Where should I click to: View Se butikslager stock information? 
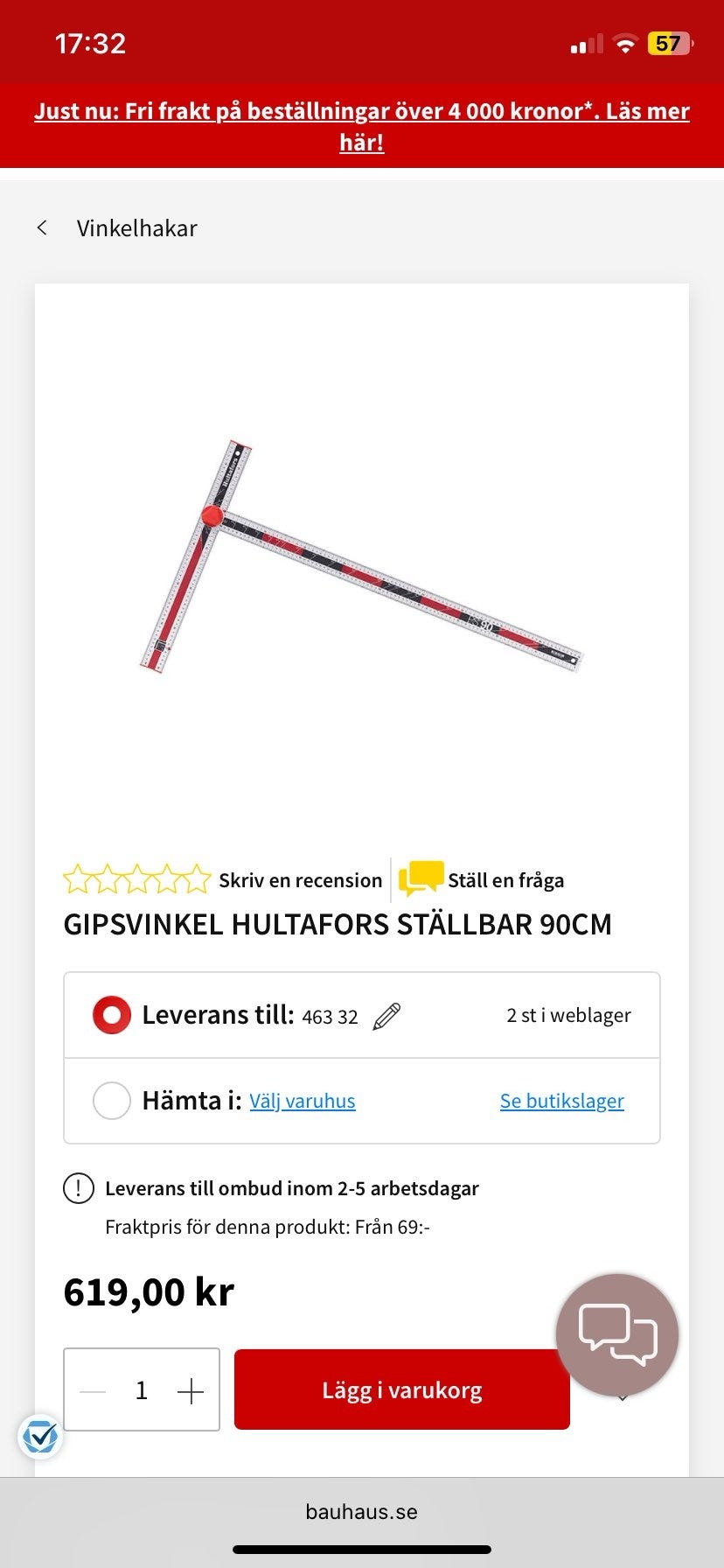(561, 1101)
